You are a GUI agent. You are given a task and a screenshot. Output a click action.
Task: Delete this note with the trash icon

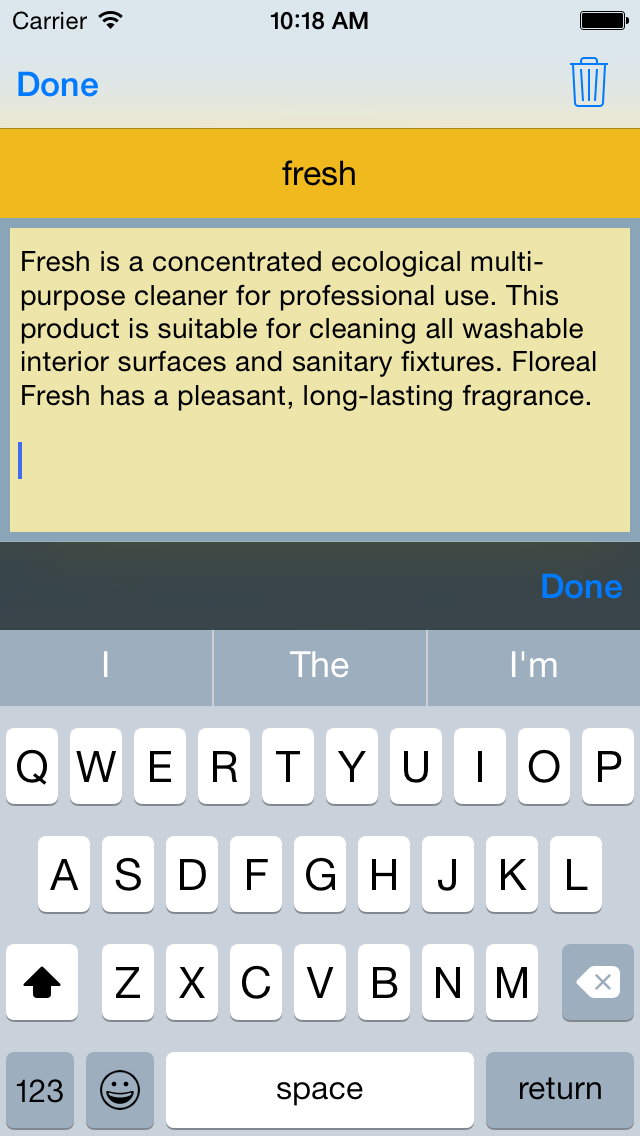pyautogui.click(x=589, y=83)
